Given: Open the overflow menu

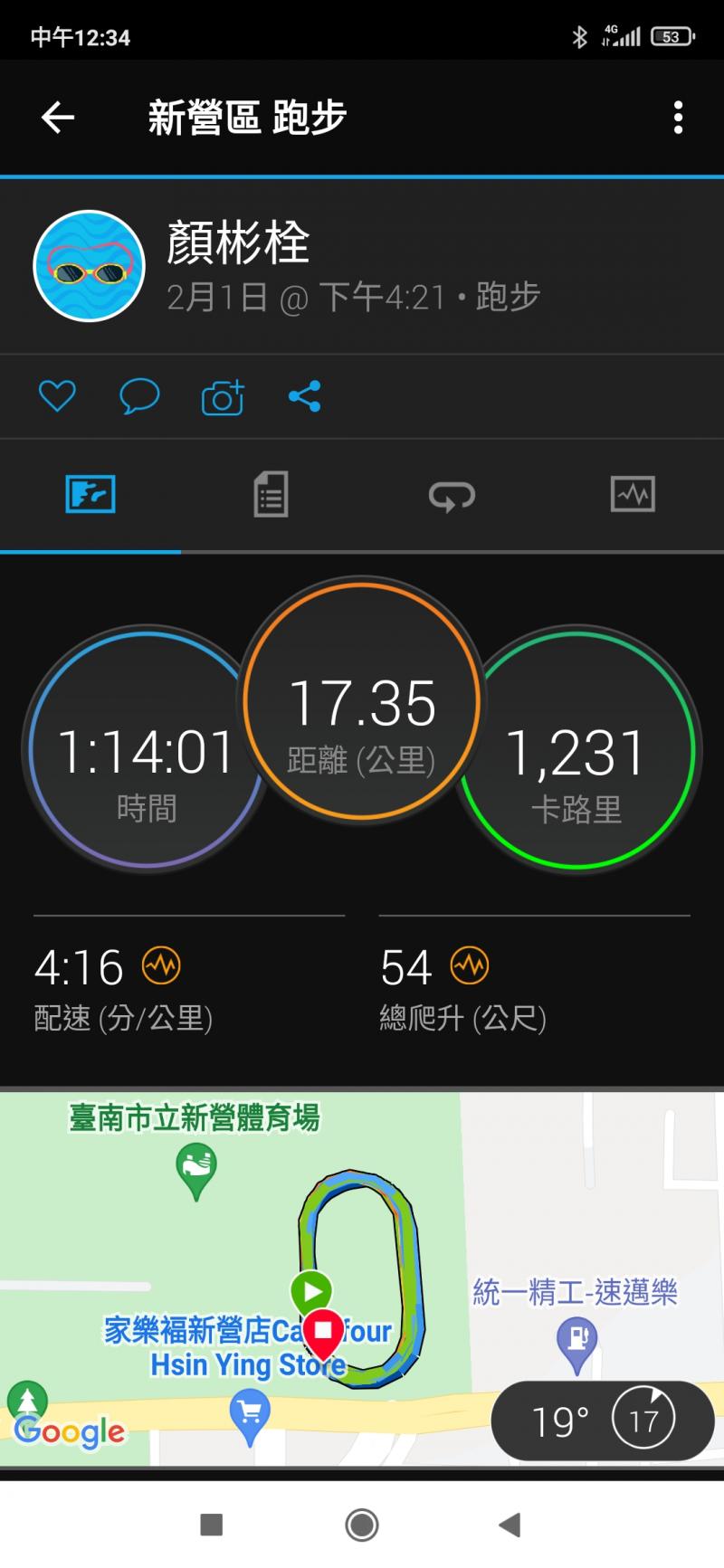Looking at the screenshot, I should (678, 118).
